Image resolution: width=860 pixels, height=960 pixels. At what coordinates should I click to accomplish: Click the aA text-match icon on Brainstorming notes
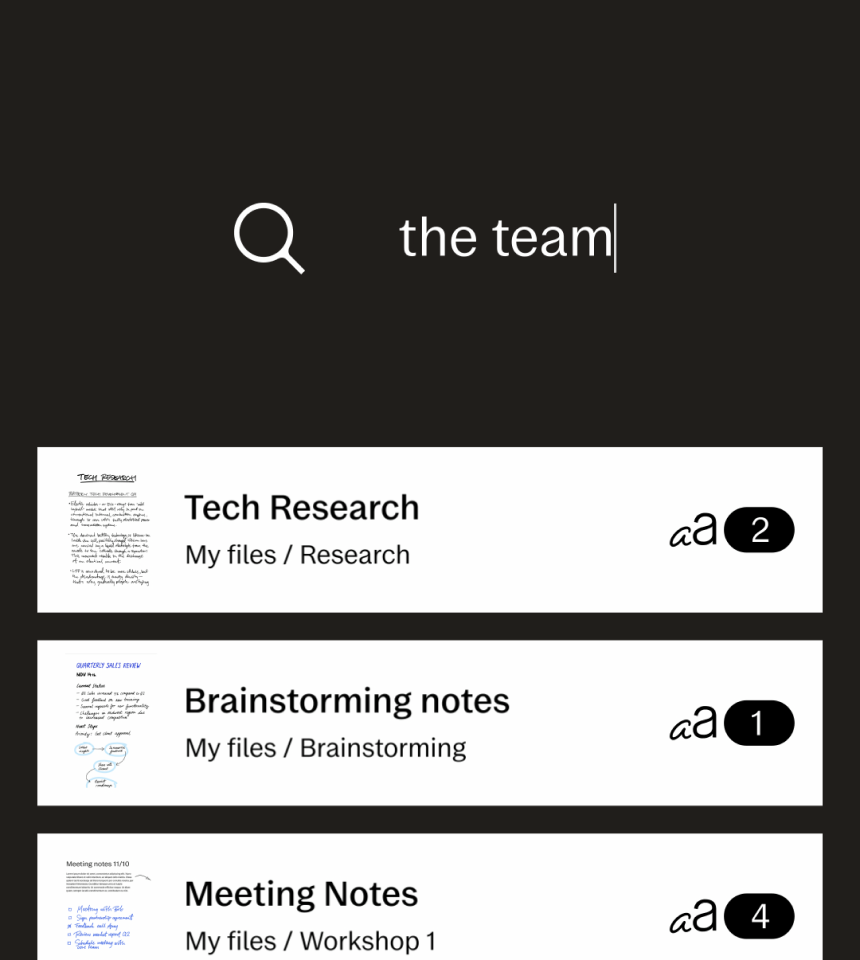coord(691,723)
